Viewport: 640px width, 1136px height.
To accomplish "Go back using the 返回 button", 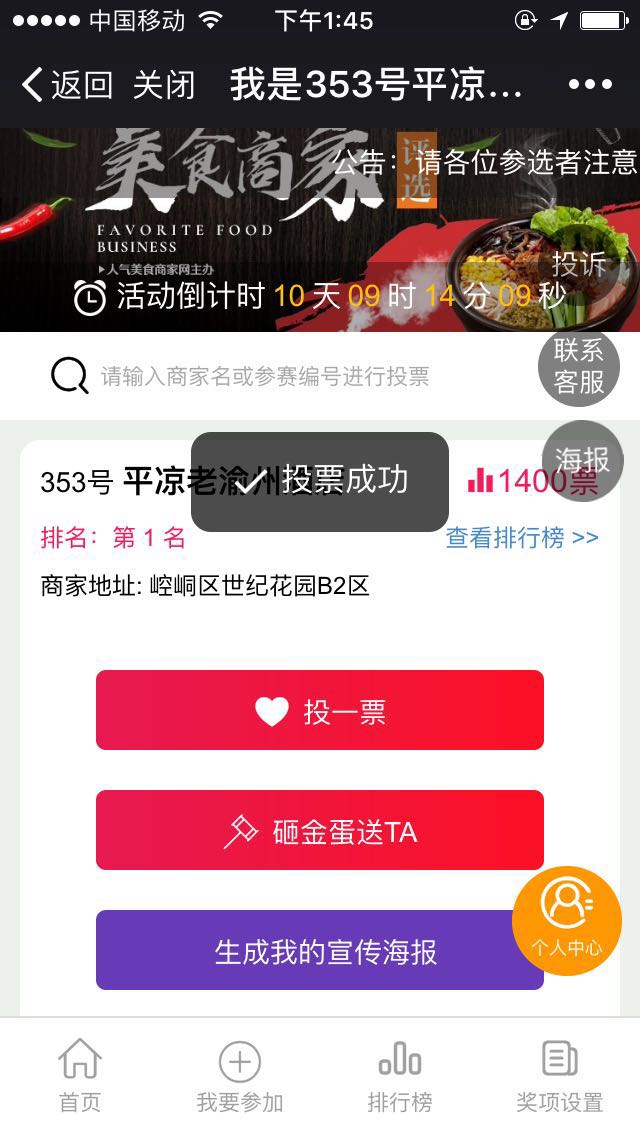I will click(x=67, y=85).
